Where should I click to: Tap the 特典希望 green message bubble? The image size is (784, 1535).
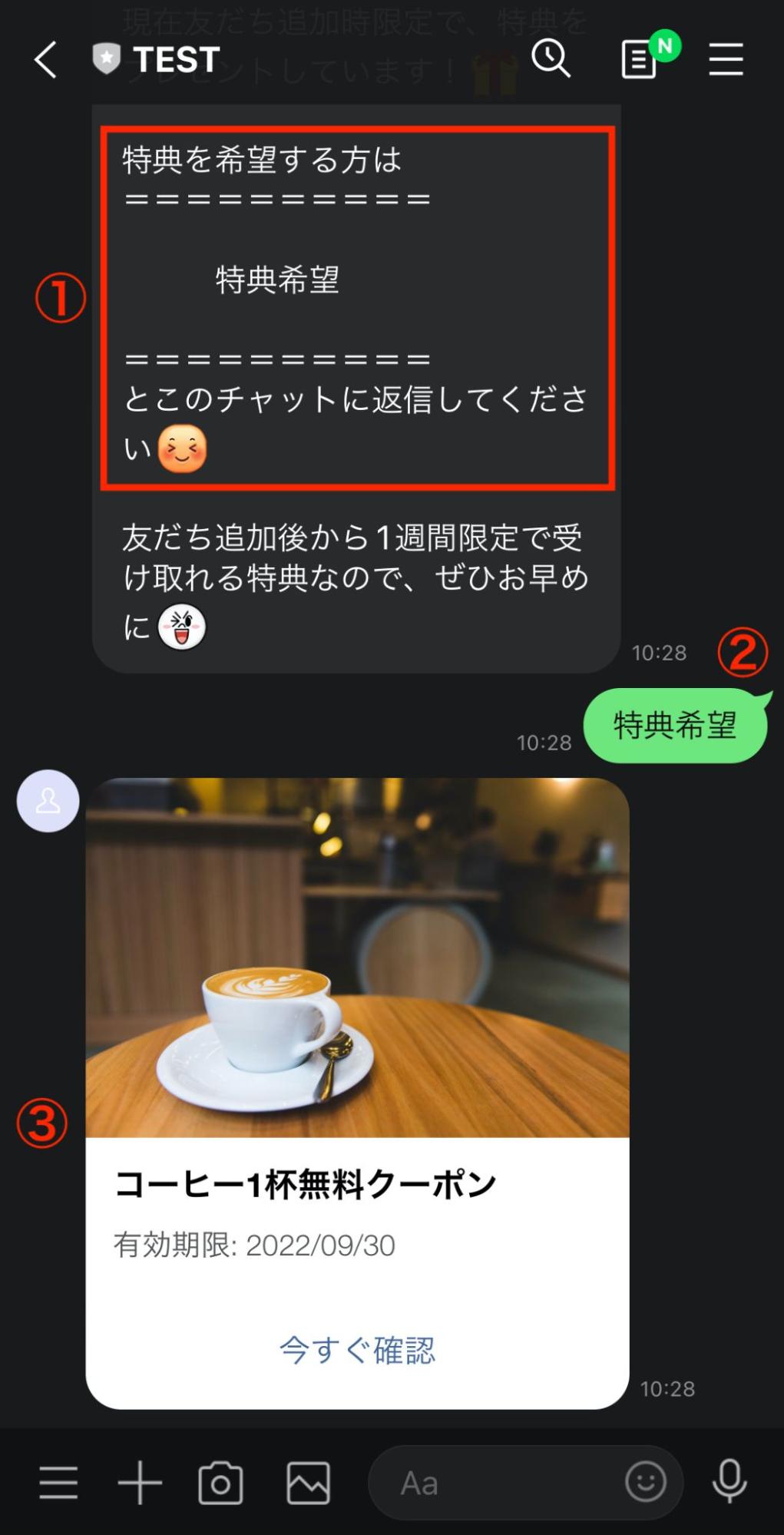[x=674, y=726]
